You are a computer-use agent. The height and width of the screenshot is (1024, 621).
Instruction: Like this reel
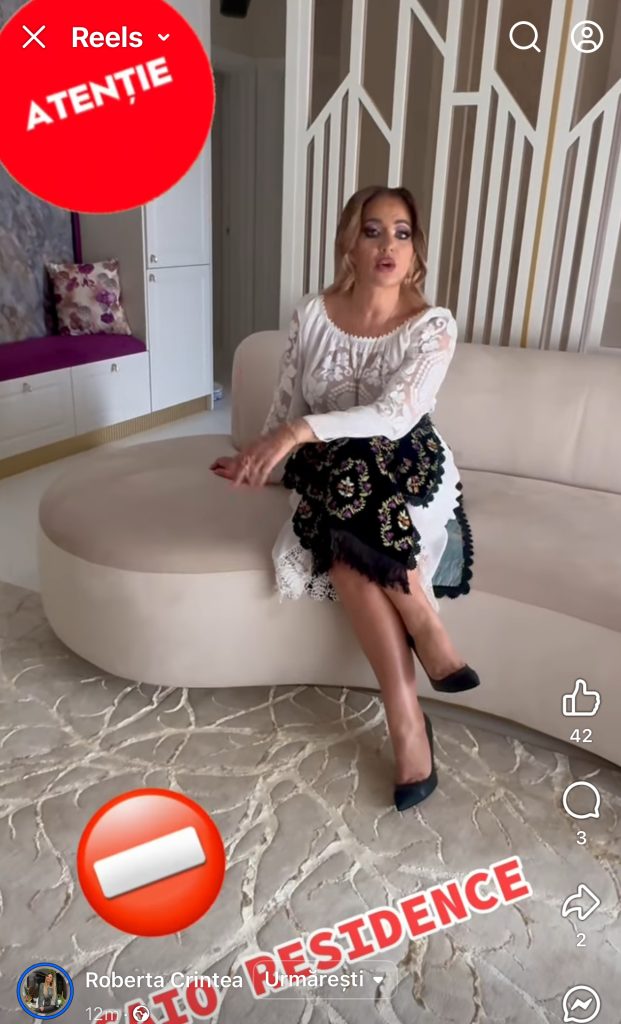[581, 698]
